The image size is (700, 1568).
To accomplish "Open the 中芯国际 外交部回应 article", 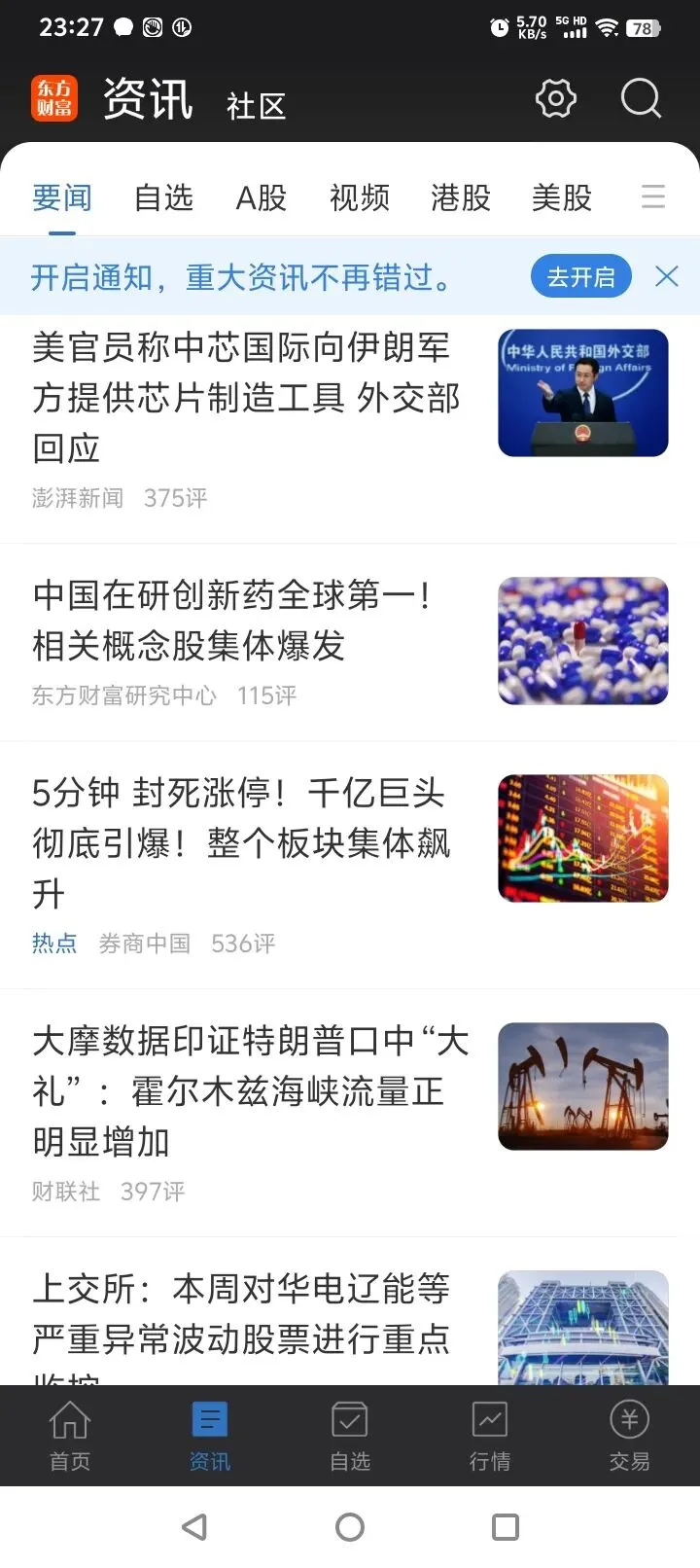I will [246, 398].
